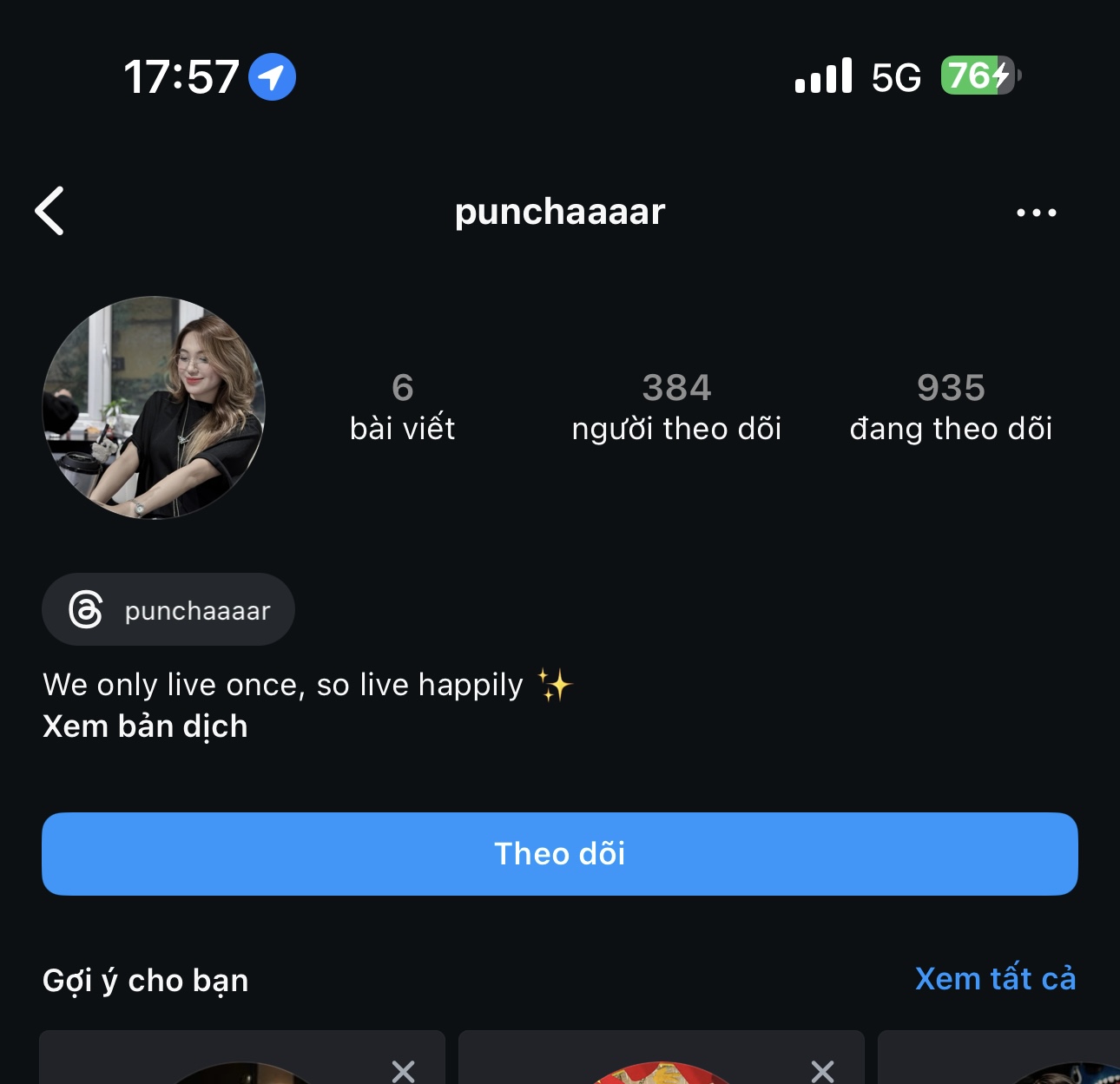Open the three-dot options menu

click(1036, 213)
